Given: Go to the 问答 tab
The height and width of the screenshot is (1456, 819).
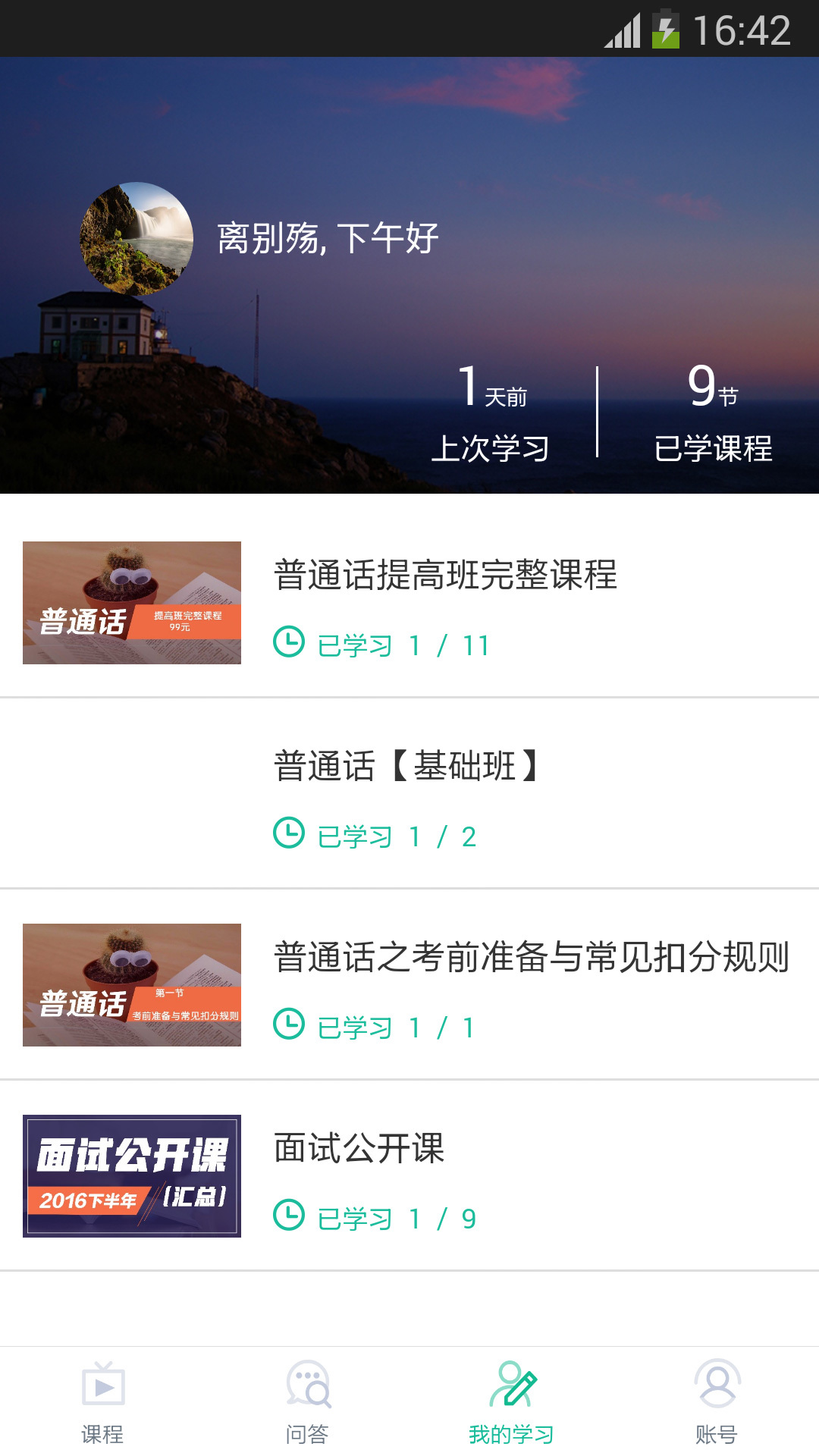Looking at the screenshot, I should coord(307,1403).
